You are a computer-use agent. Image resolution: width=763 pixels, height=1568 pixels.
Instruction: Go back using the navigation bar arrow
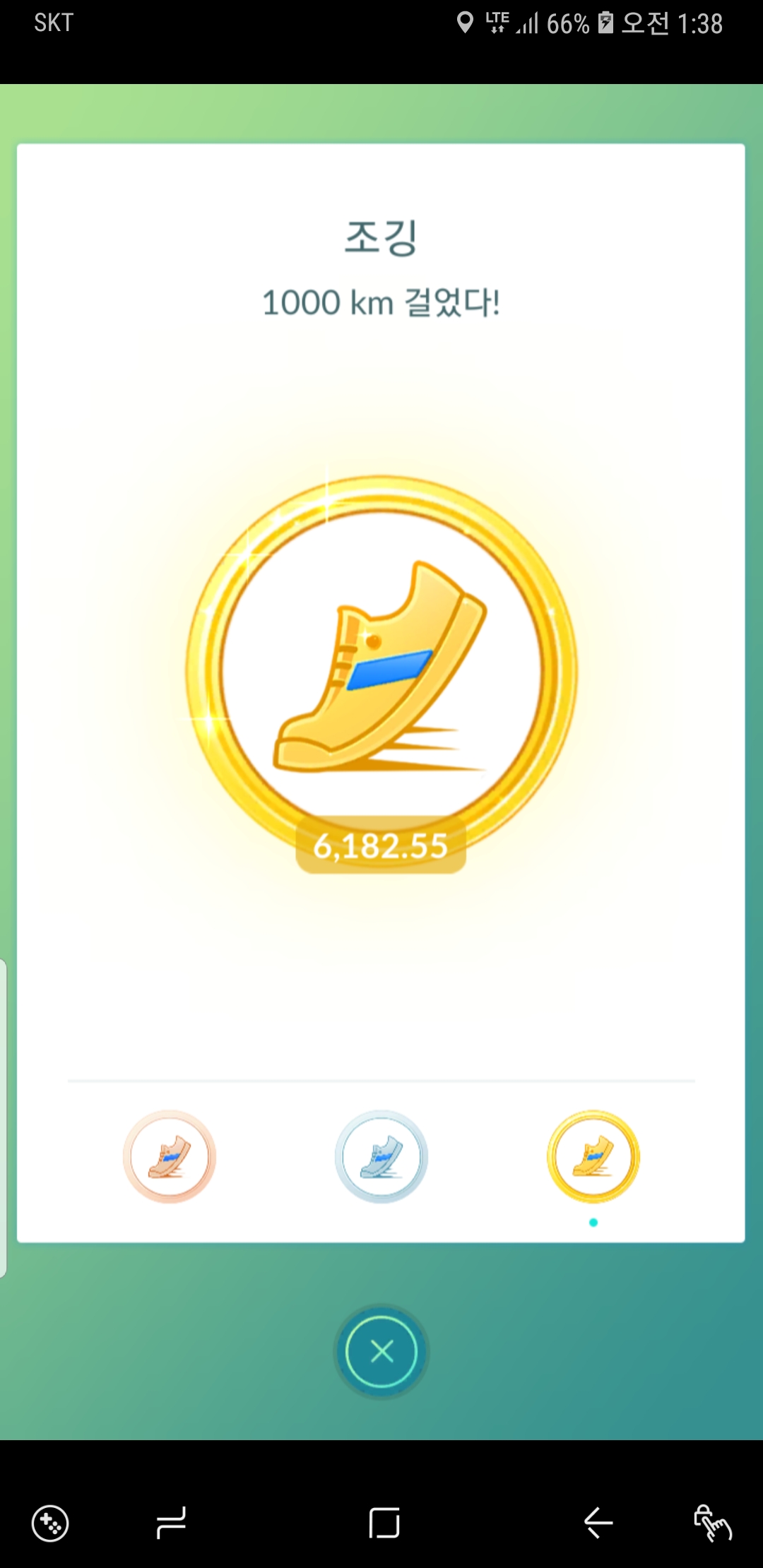tap(598, 1522)
